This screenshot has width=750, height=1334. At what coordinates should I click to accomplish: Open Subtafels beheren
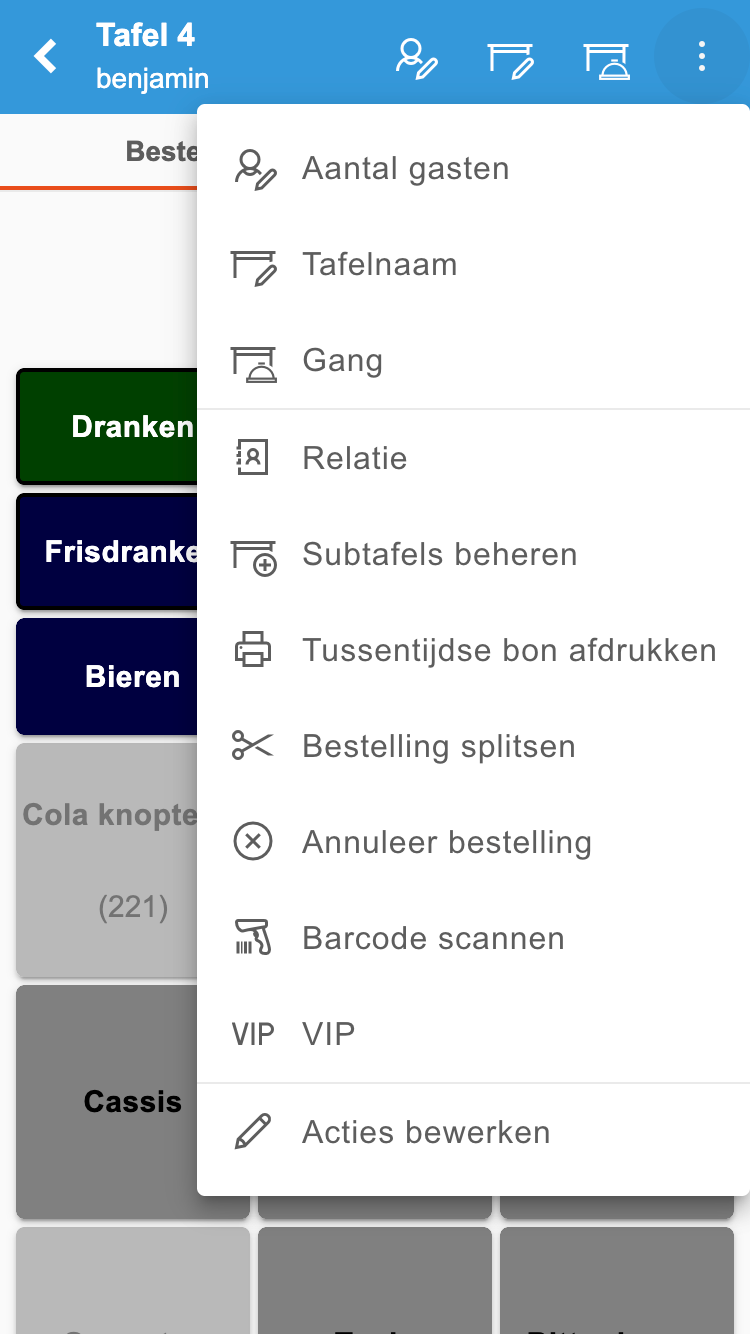tap(473, 554)
